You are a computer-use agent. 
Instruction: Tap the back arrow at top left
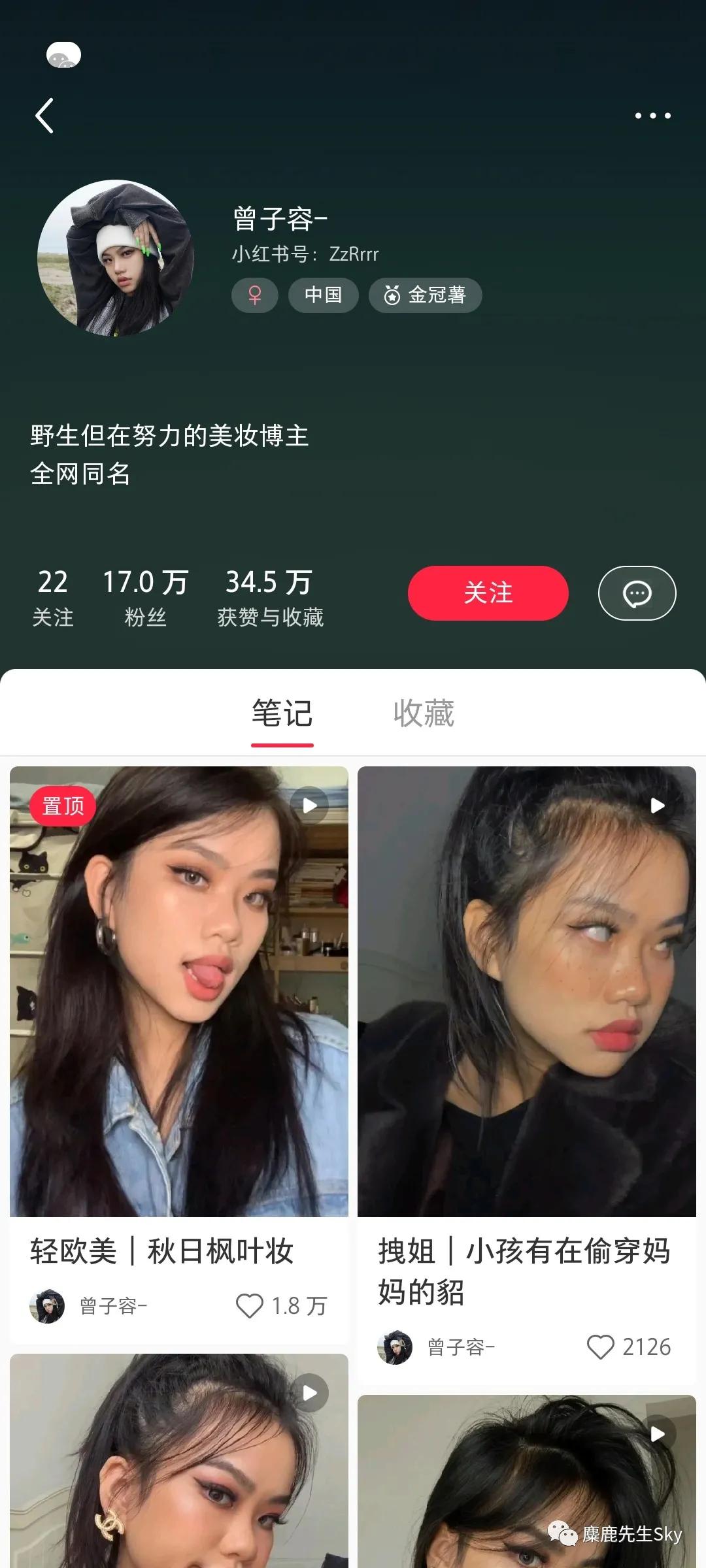44,116
